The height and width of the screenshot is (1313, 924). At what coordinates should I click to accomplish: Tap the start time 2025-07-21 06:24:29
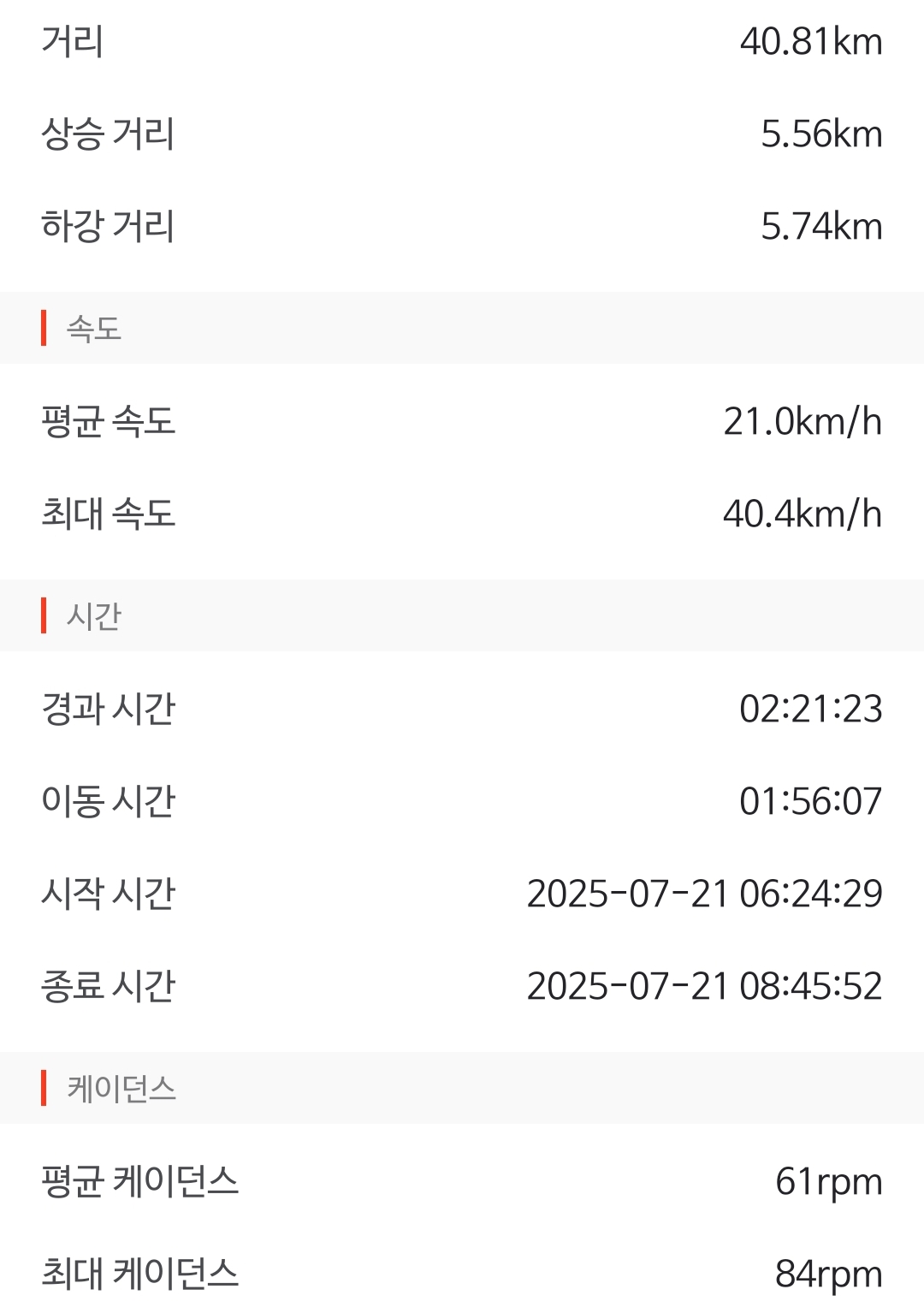pyautogui.click(x=704, y=894)
